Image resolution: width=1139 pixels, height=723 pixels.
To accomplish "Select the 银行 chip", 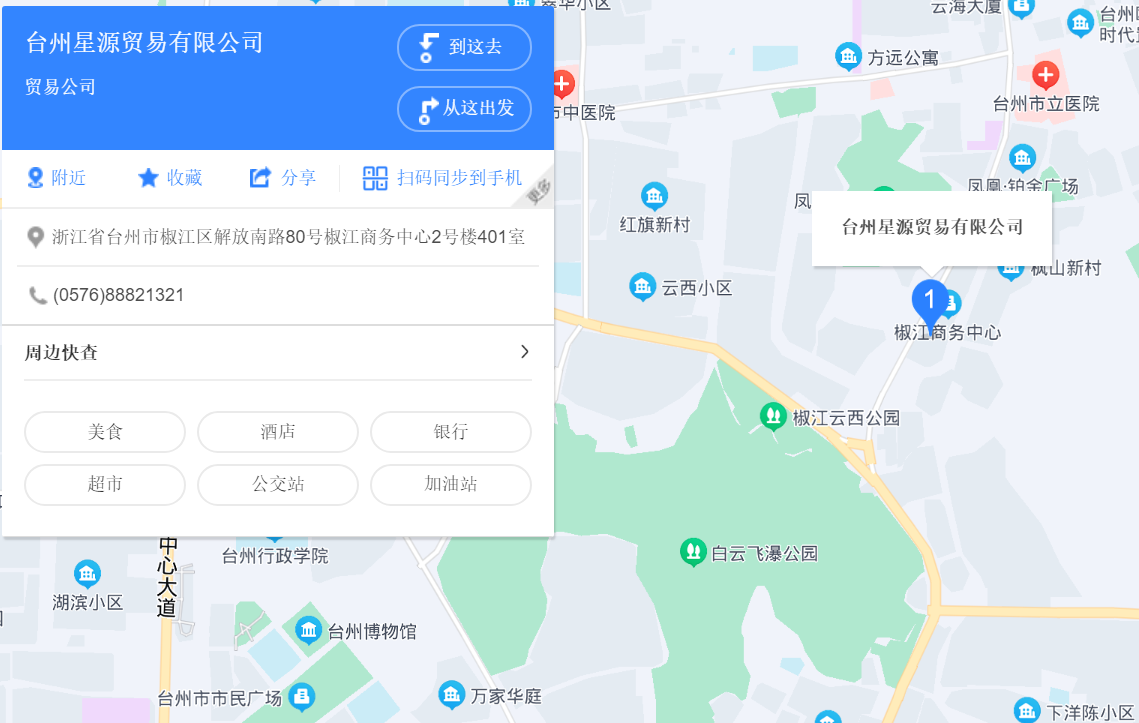I will [451, 432].
